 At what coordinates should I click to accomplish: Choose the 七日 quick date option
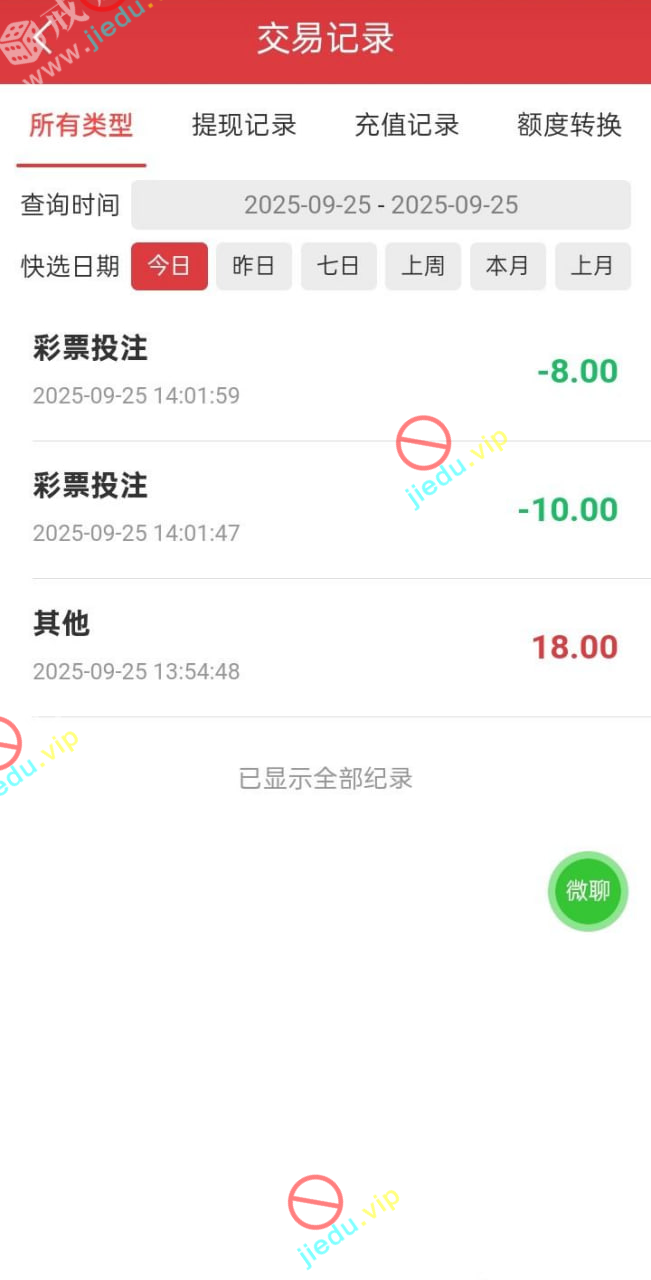click(x=338, y=266)
